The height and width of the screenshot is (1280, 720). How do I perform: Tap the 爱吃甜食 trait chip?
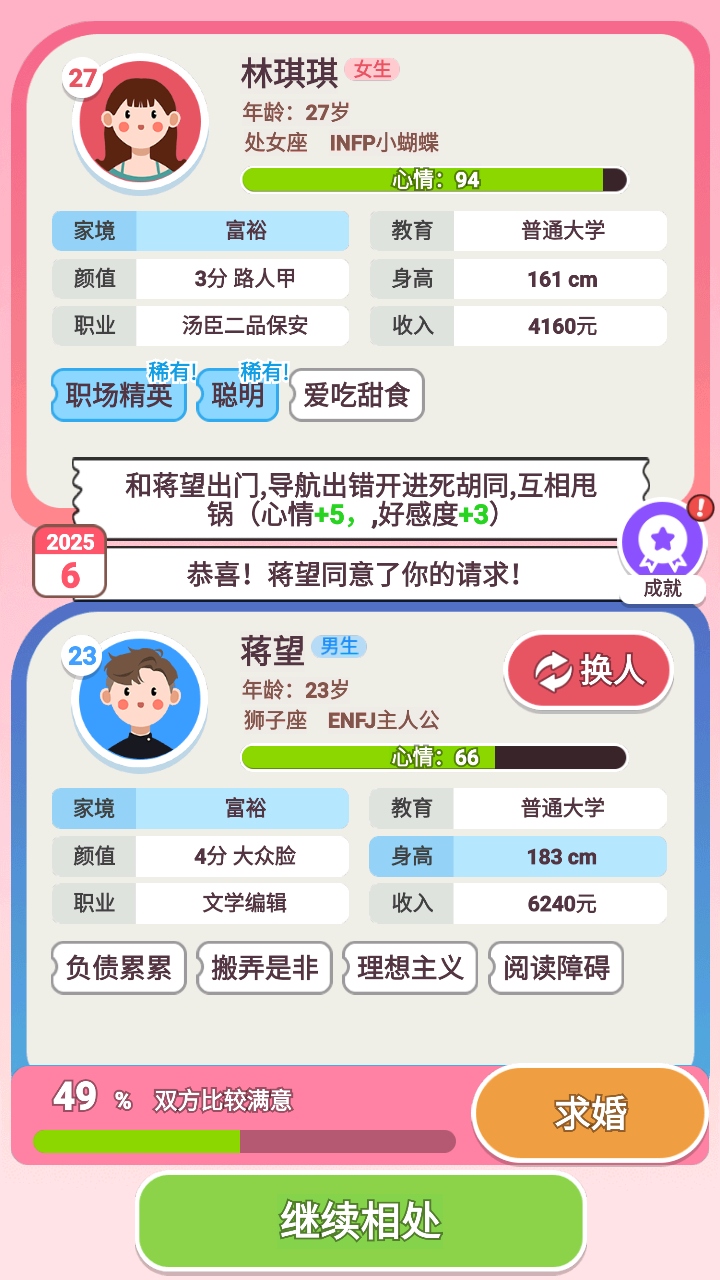pos(356,395)
